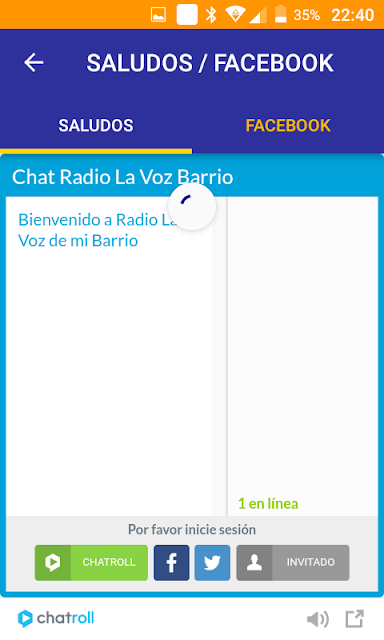The height and width of the screenshot is (640, 384).
Task: Go back using the header arrow
Action: [x=33, y=63]
